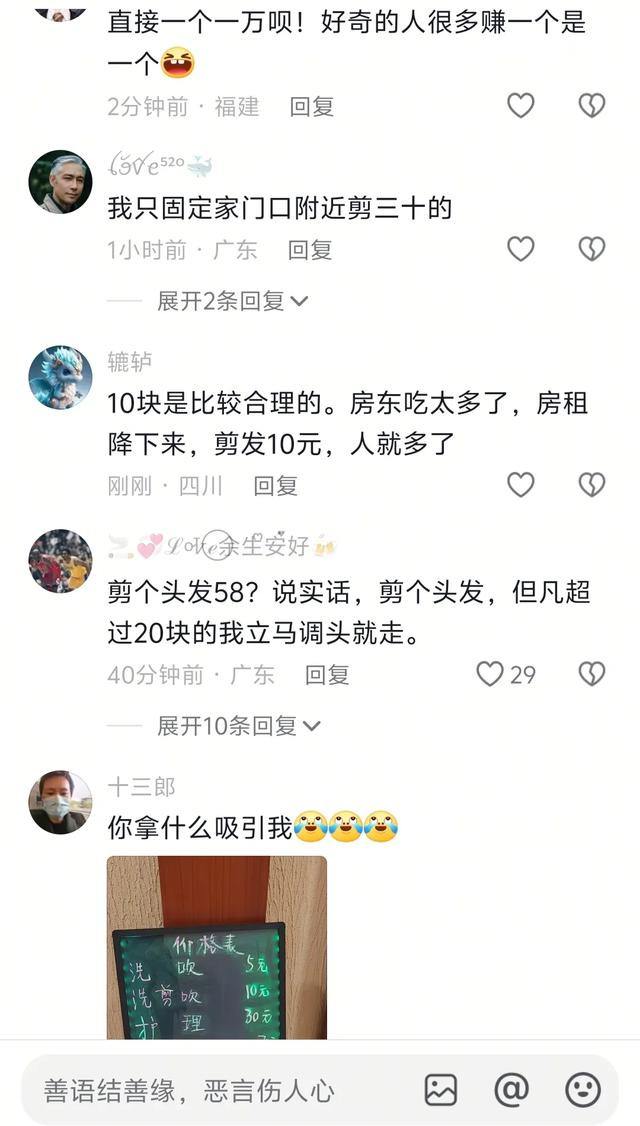Open the emoji picker
The image size is (640, 1126).
coord(583,1089)
